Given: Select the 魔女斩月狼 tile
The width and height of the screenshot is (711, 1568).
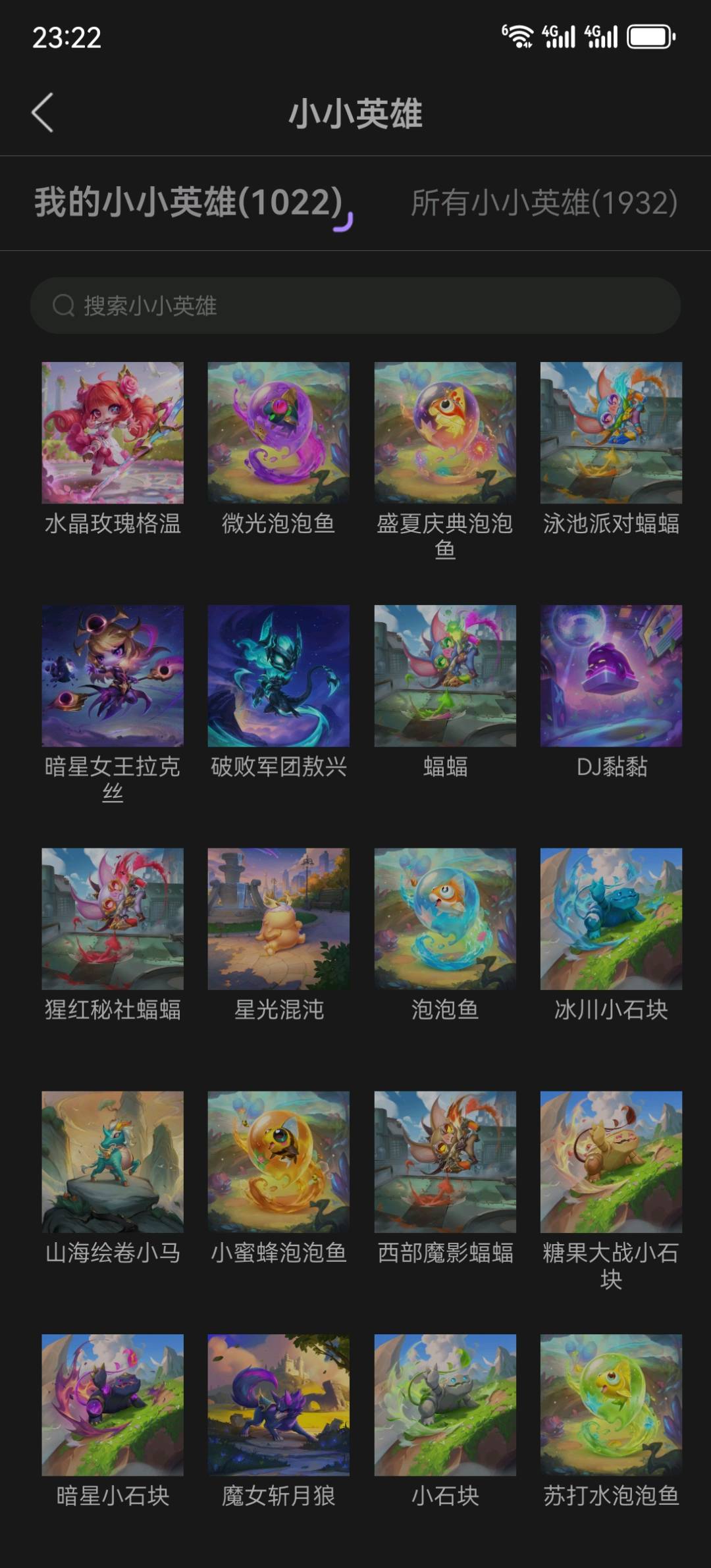Looking at the screenshot, I should (x=278, y=1405).
